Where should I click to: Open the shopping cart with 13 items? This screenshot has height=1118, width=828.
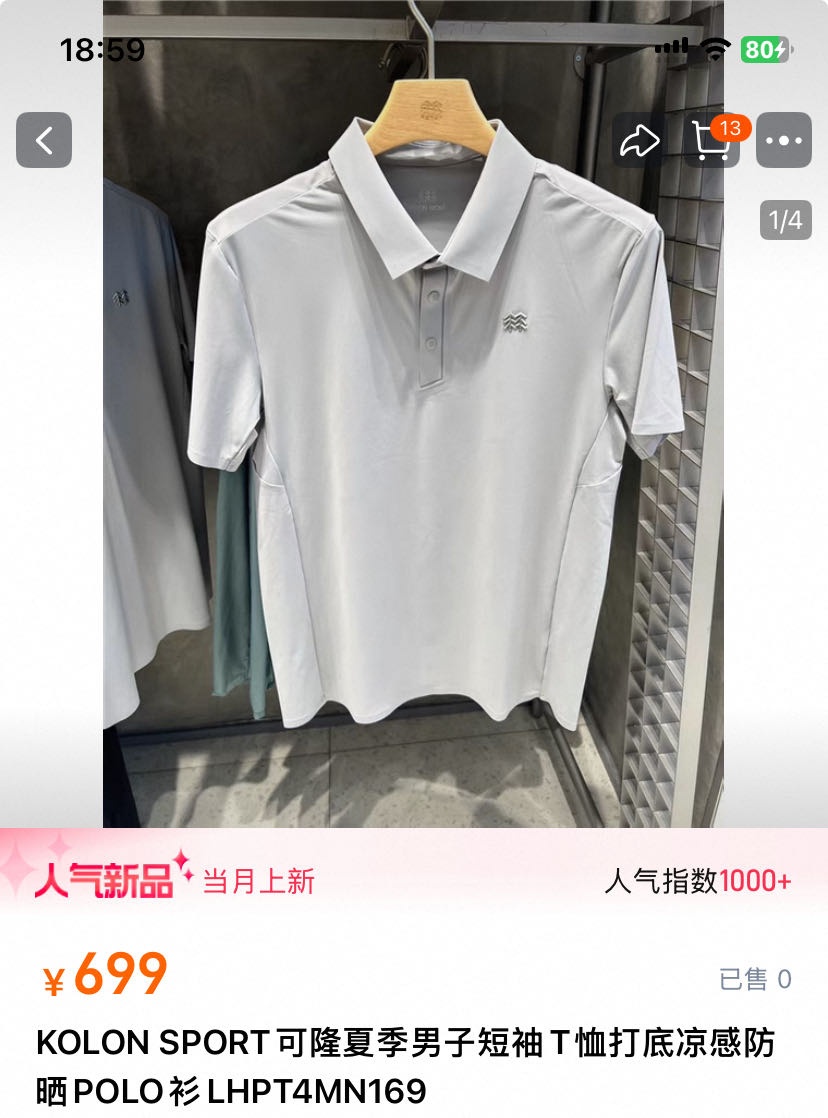pos(712,141)
